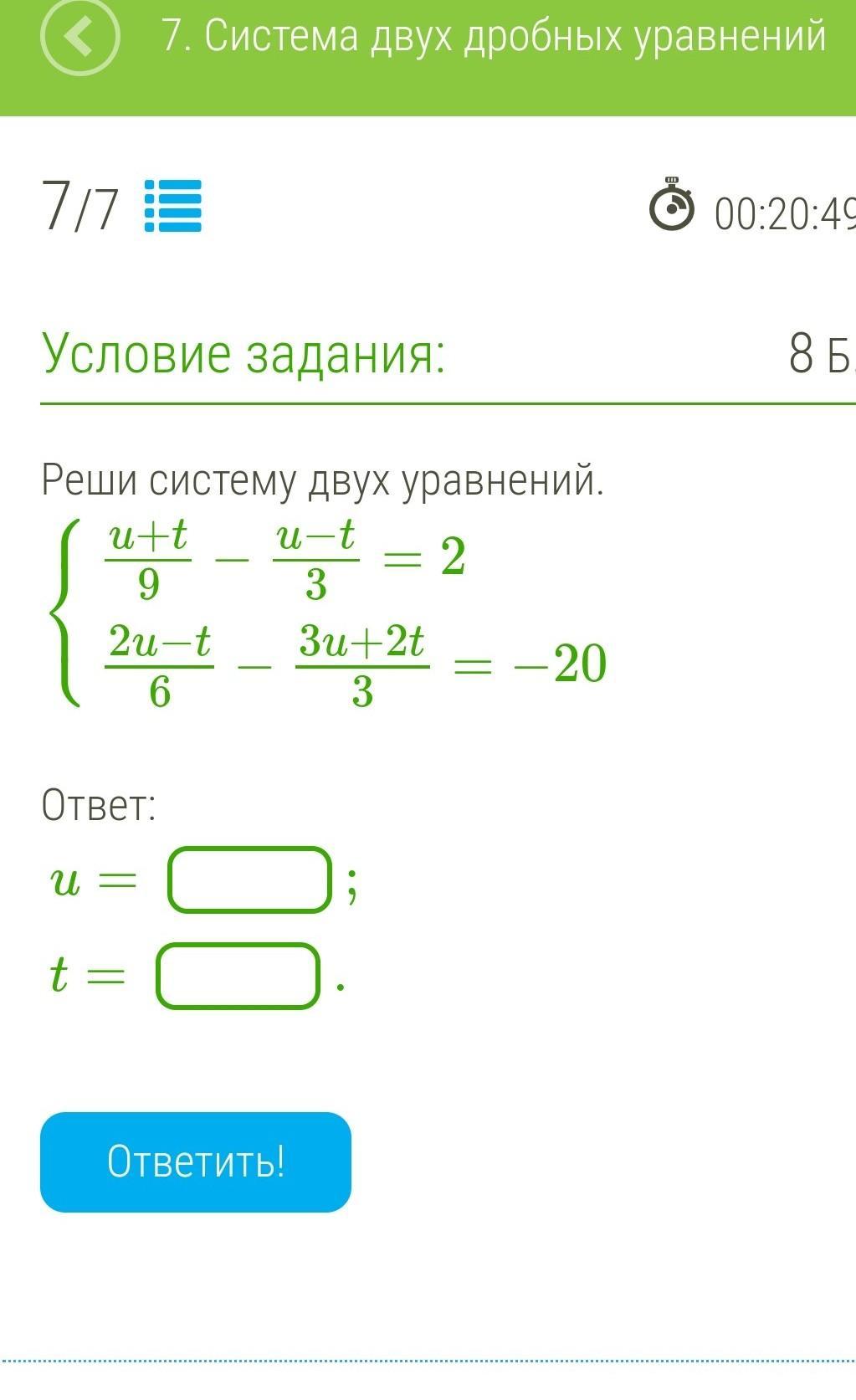The height and width of the screenshot is (1400, 856).
Task: Go back using the arrow icon
Action: [79, 38]
